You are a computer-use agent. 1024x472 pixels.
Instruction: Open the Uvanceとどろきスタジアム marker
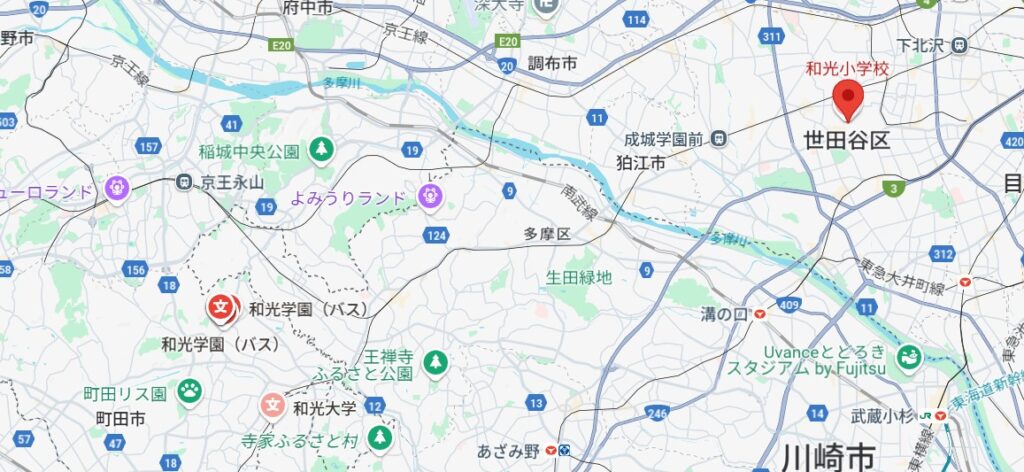tap(909, 357)
